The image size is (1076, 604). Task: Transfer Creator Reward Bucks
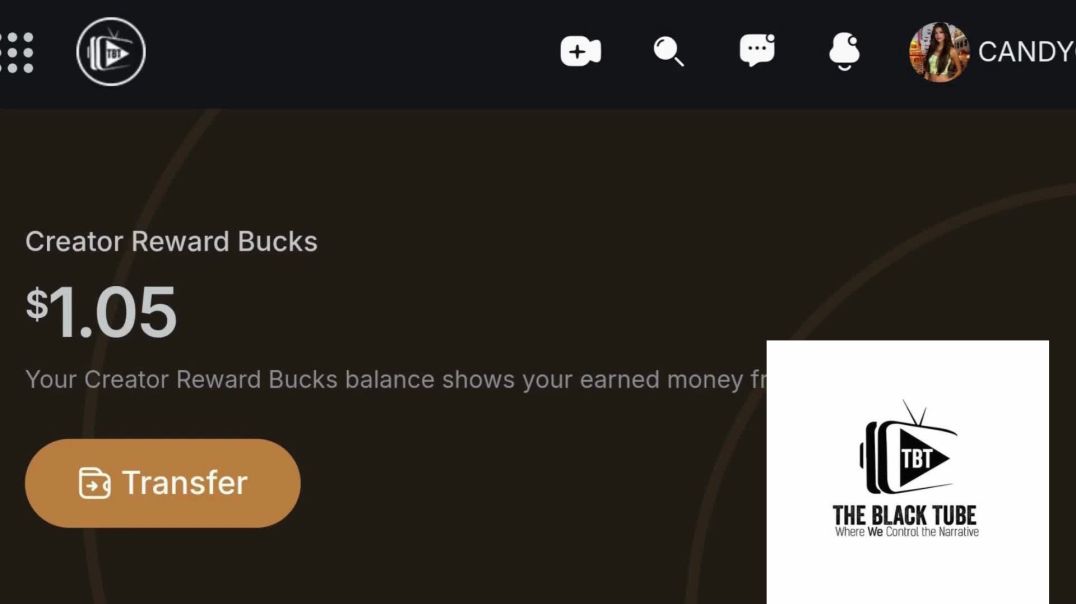click(162, 483)
